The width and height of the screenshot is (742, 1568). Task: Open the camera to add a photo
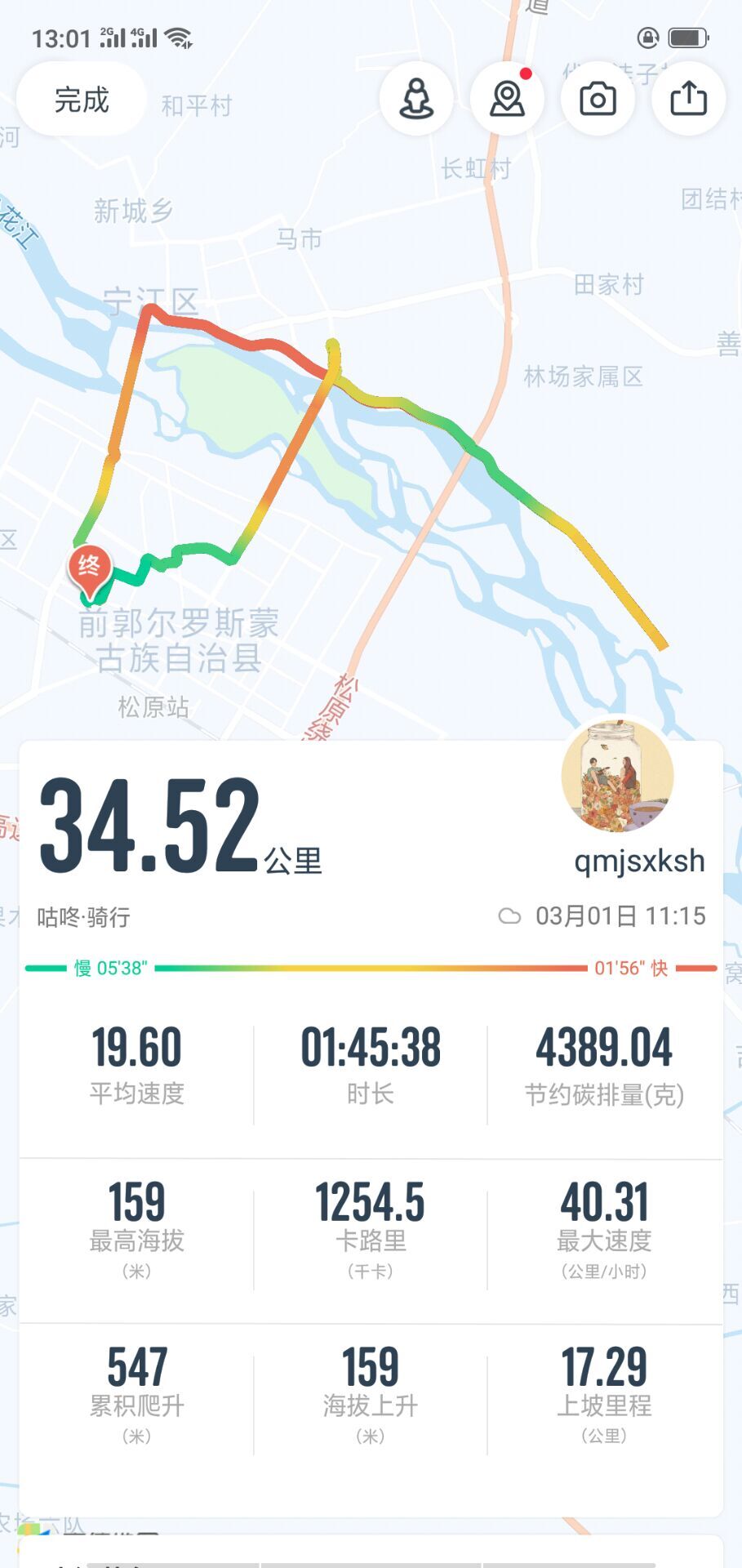tap(598, 100)
